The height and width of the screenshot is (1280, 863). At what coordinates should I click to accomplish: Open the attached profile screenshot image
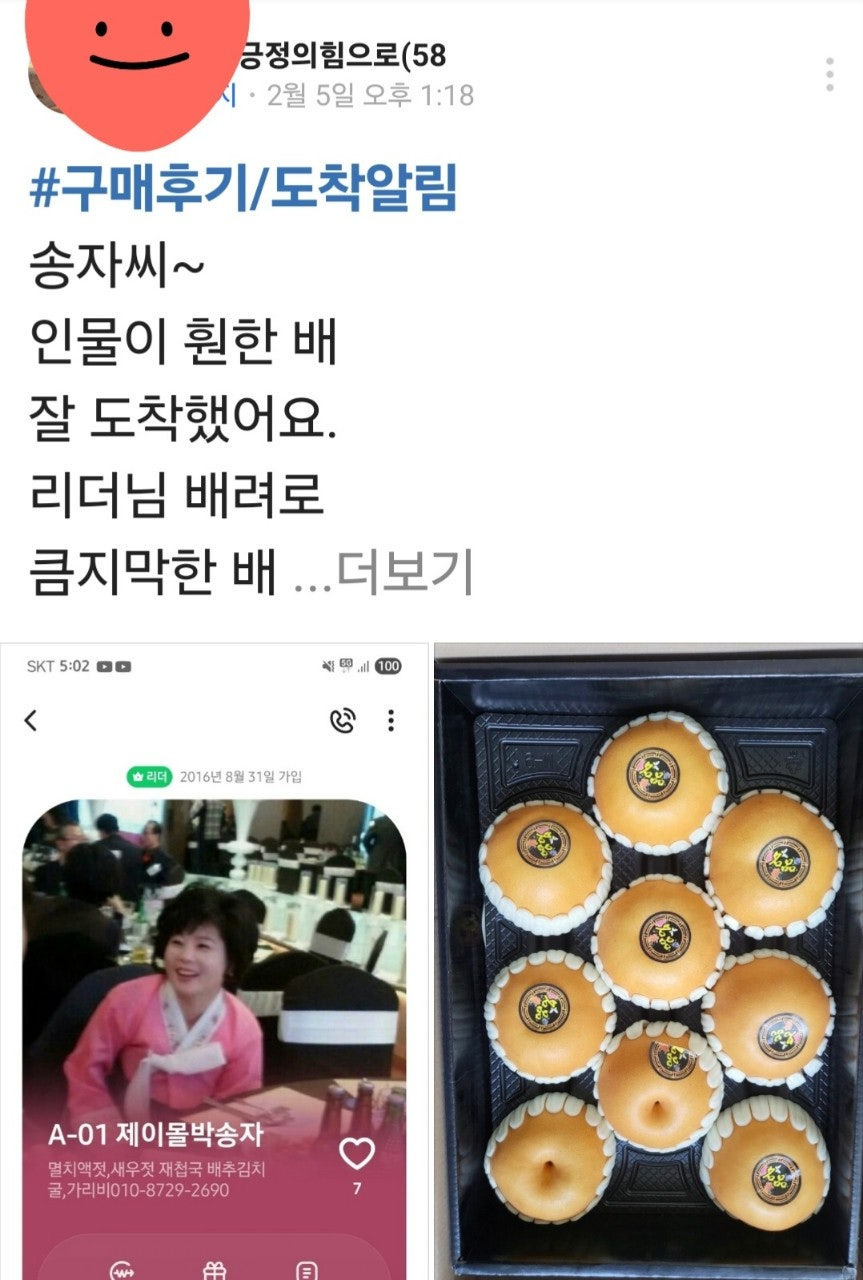click(x=214, y=962)
